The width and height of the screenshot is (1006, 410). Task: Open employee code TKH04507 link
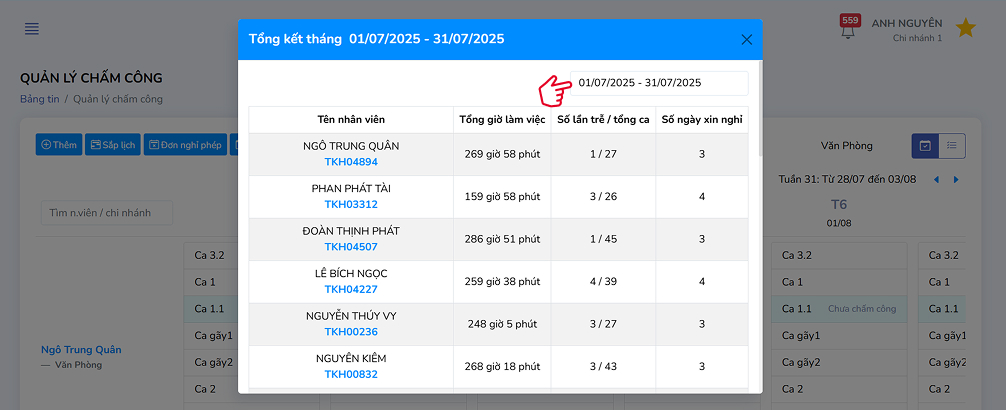350,247
